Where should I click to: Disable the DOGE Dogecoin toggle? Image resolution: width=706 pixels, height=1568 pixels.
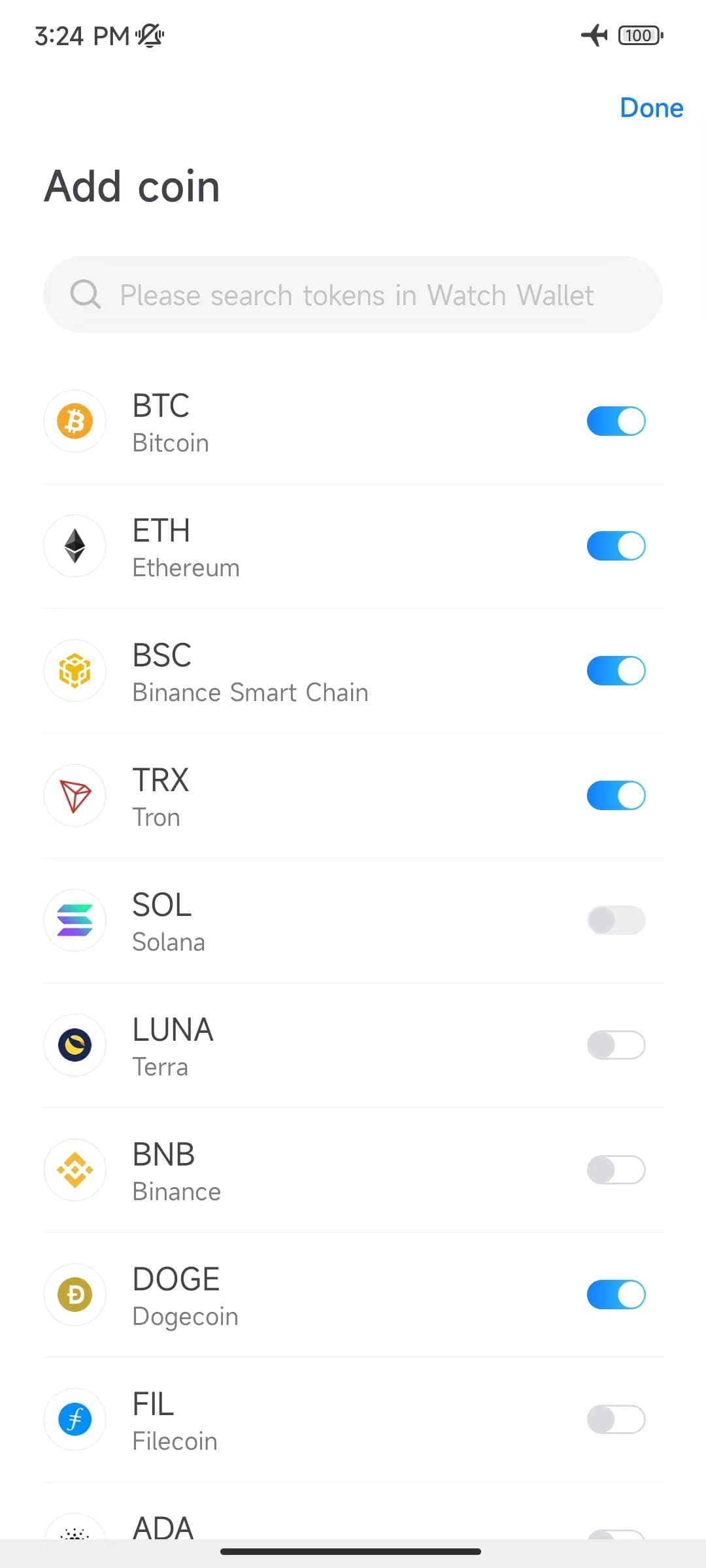coord(616,1295)
